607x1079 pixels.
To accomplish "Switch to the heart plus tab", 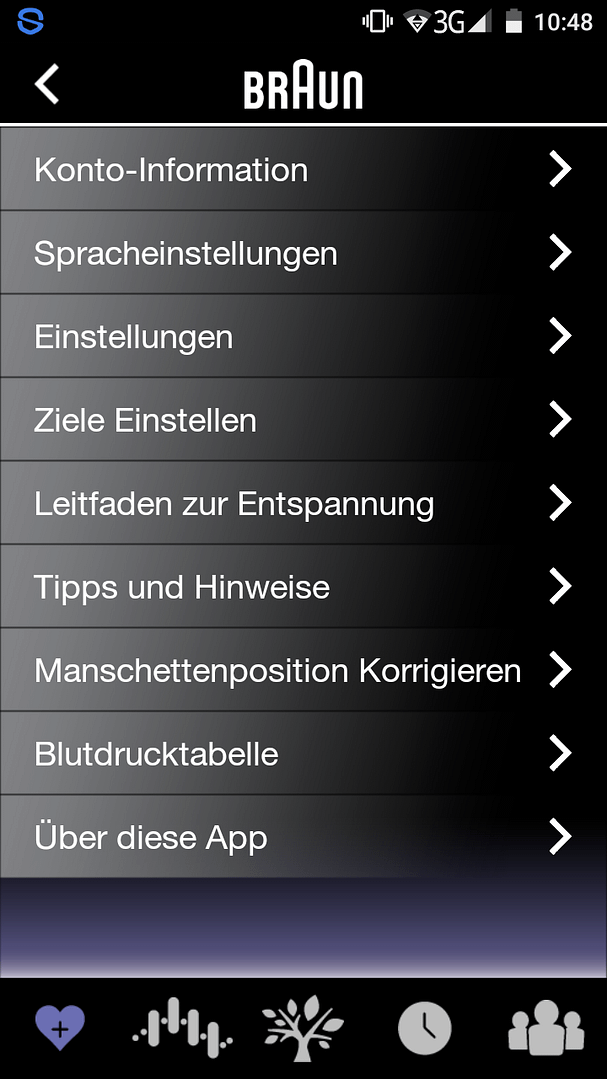I will pyautogui.click(x=61, y=1028).
